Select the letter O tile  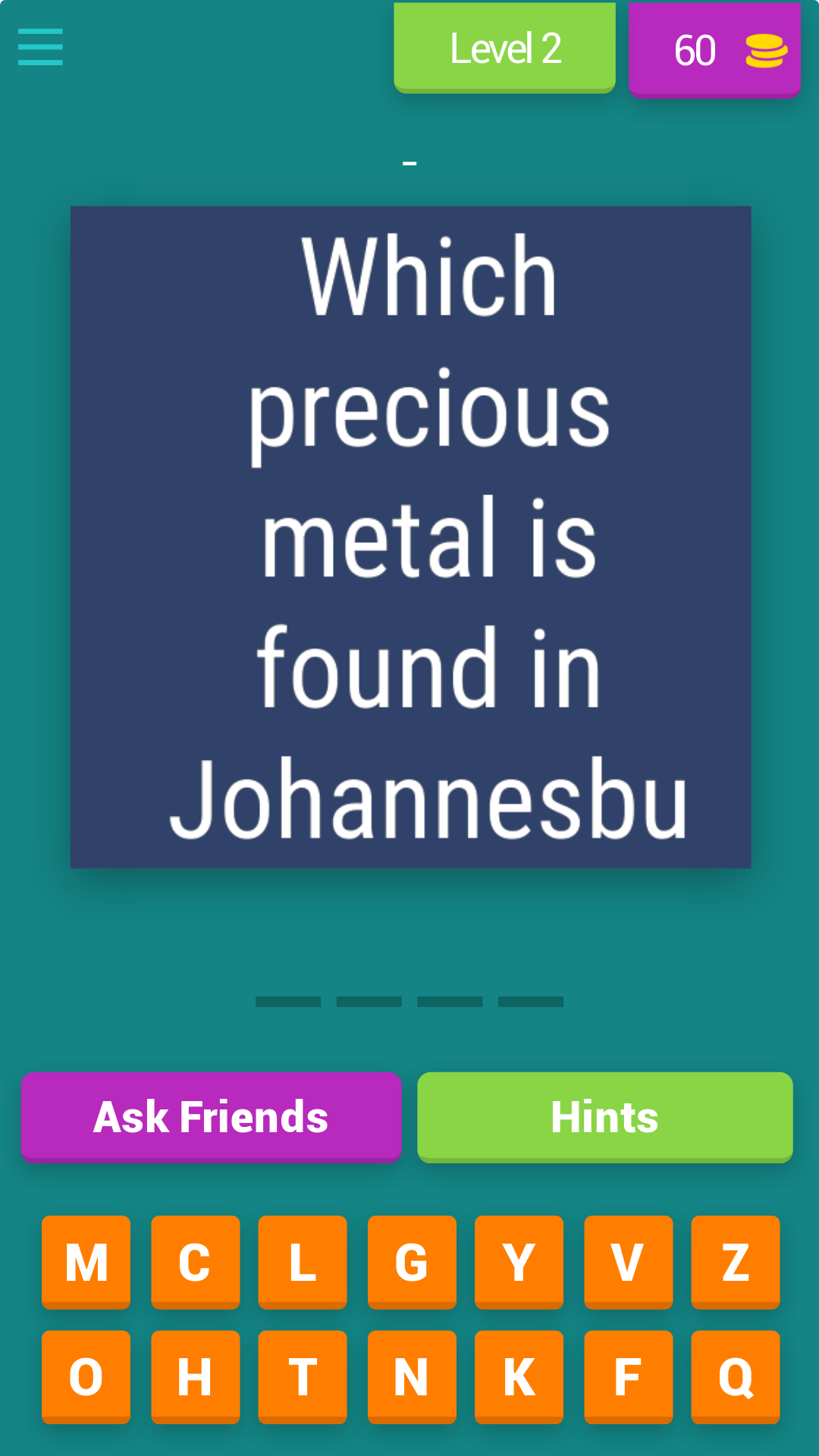click(x=86, y=1377)
